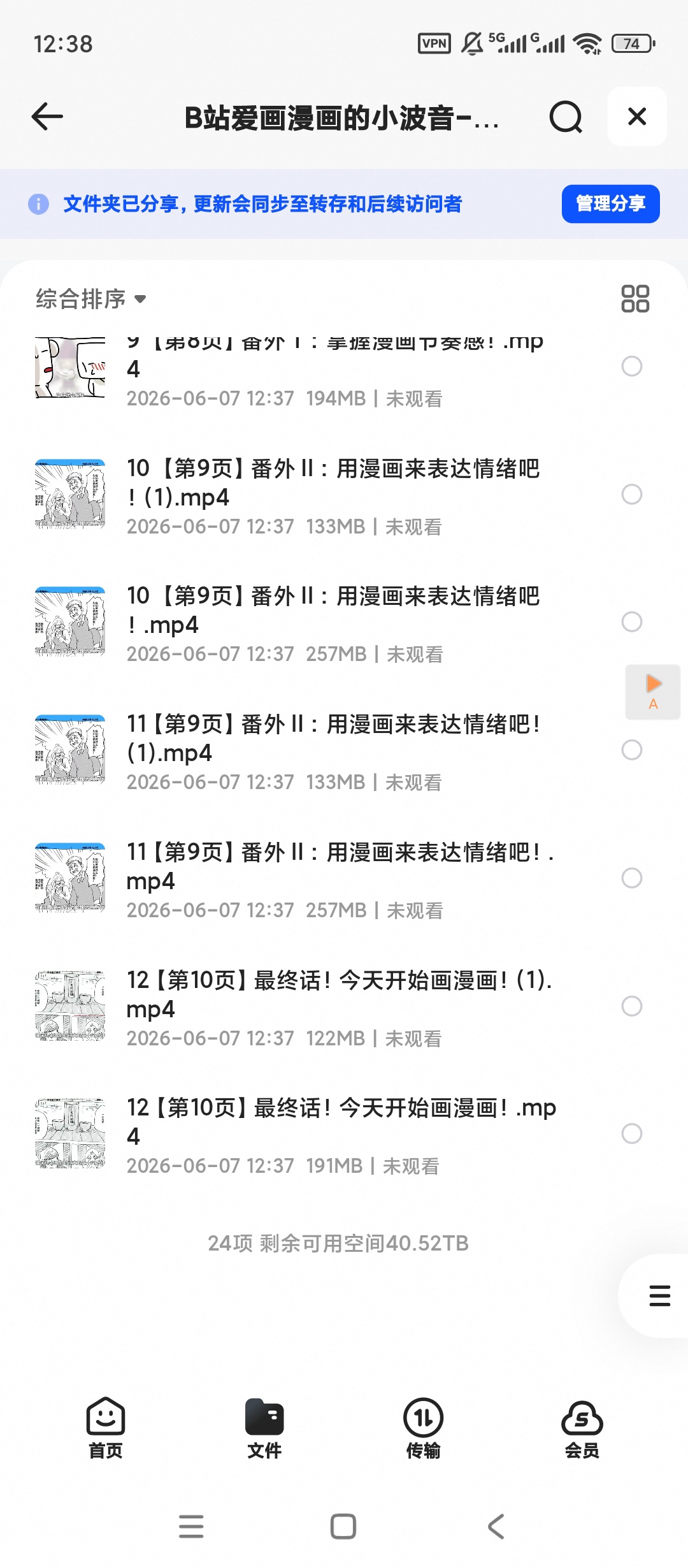Expand the 综合排序 sort dropdown
This screenshot has width=688, height=1568.
pos(91,299)
